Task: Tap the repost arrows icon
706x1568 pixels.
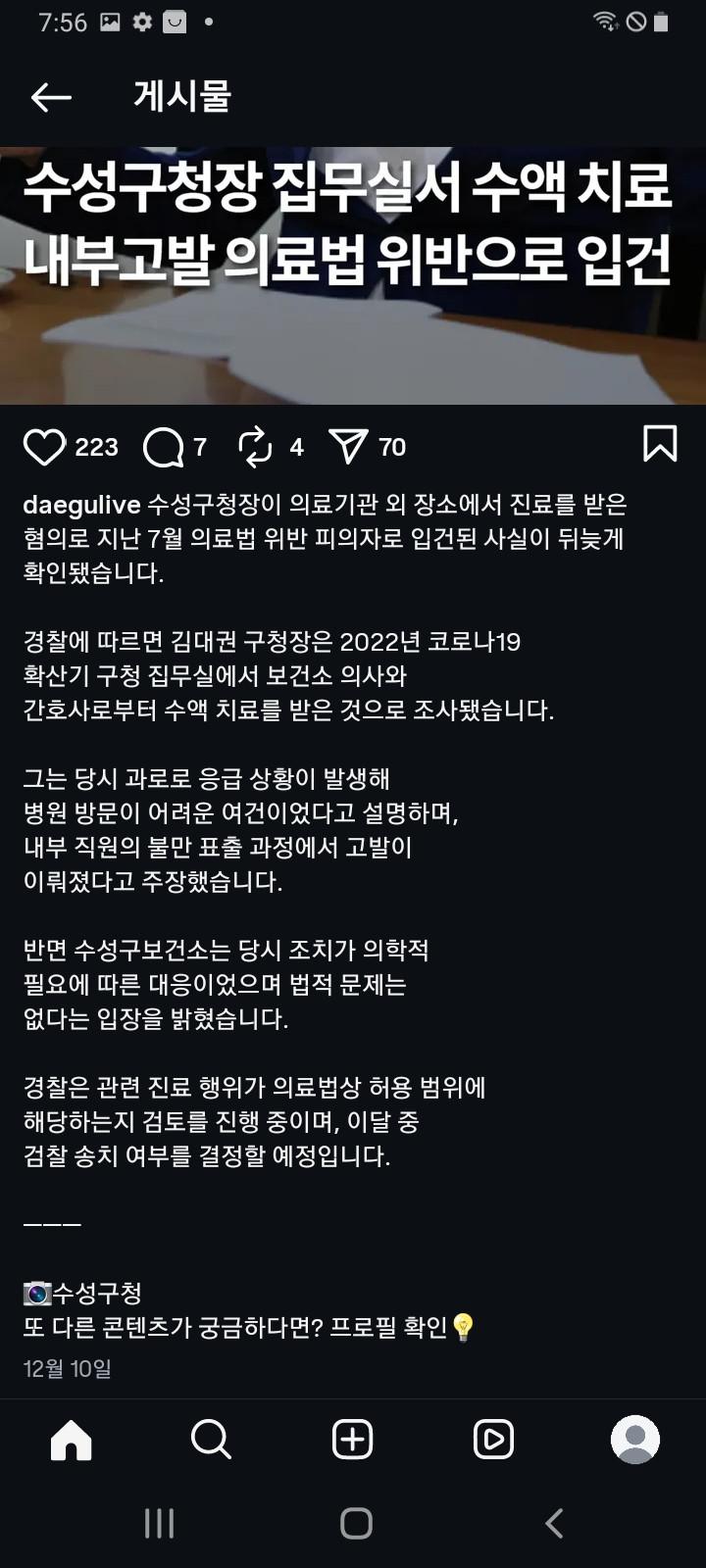Action: click(255, 448)
